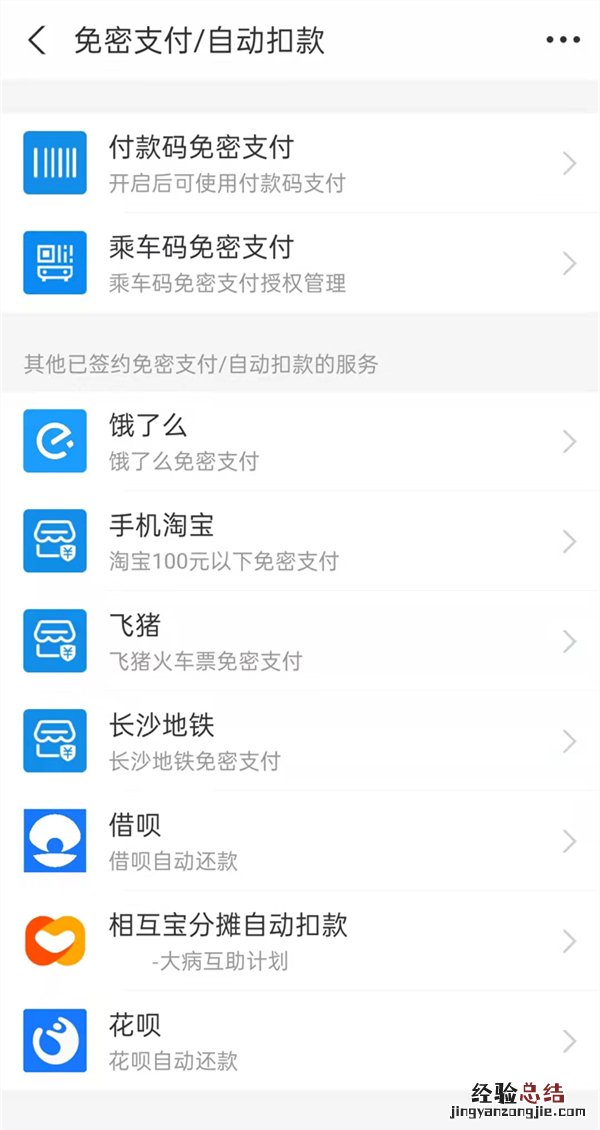Screen dimensions: 600x1130
Task: Open 乘车码免密支付 authorization management
Action: coord(300,263)
